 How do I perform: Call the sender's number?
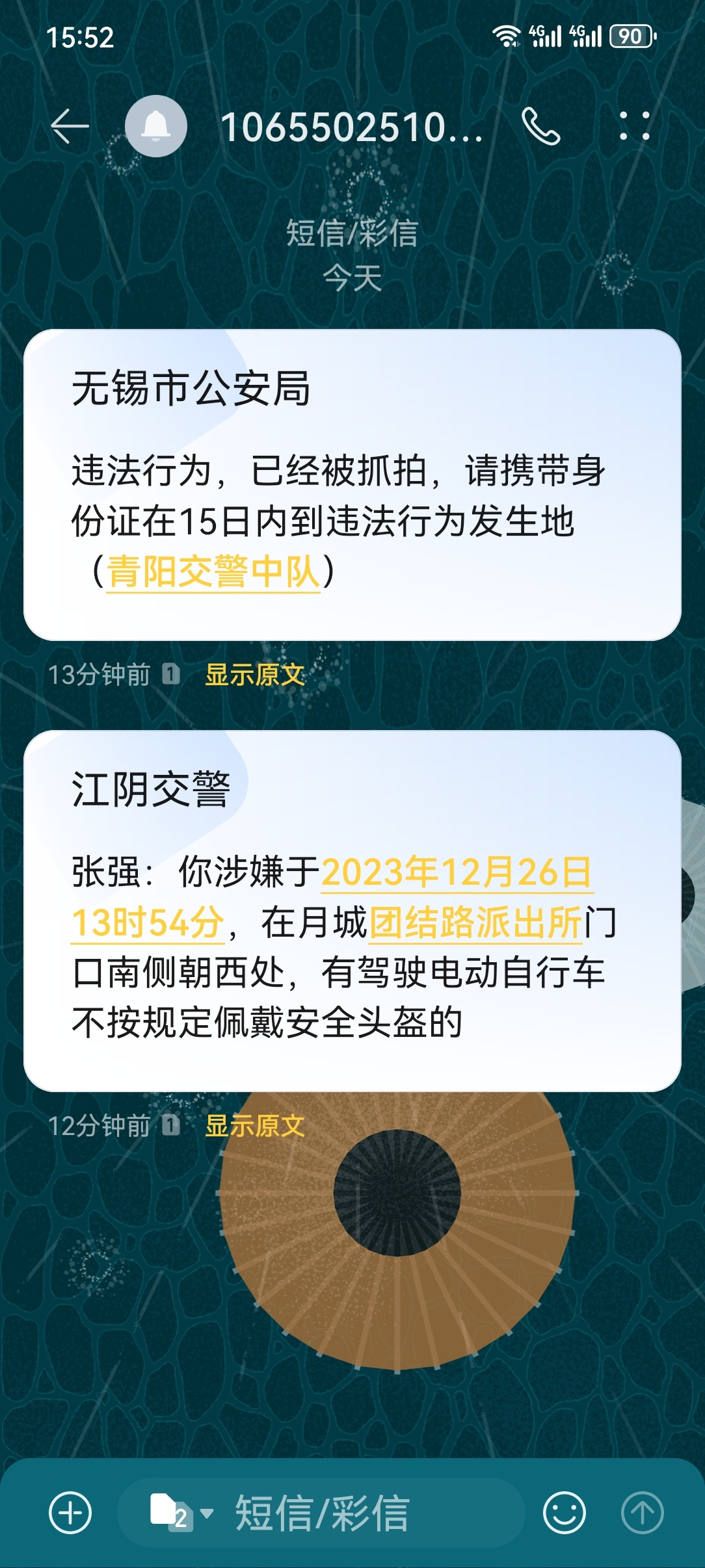[540, 126]
